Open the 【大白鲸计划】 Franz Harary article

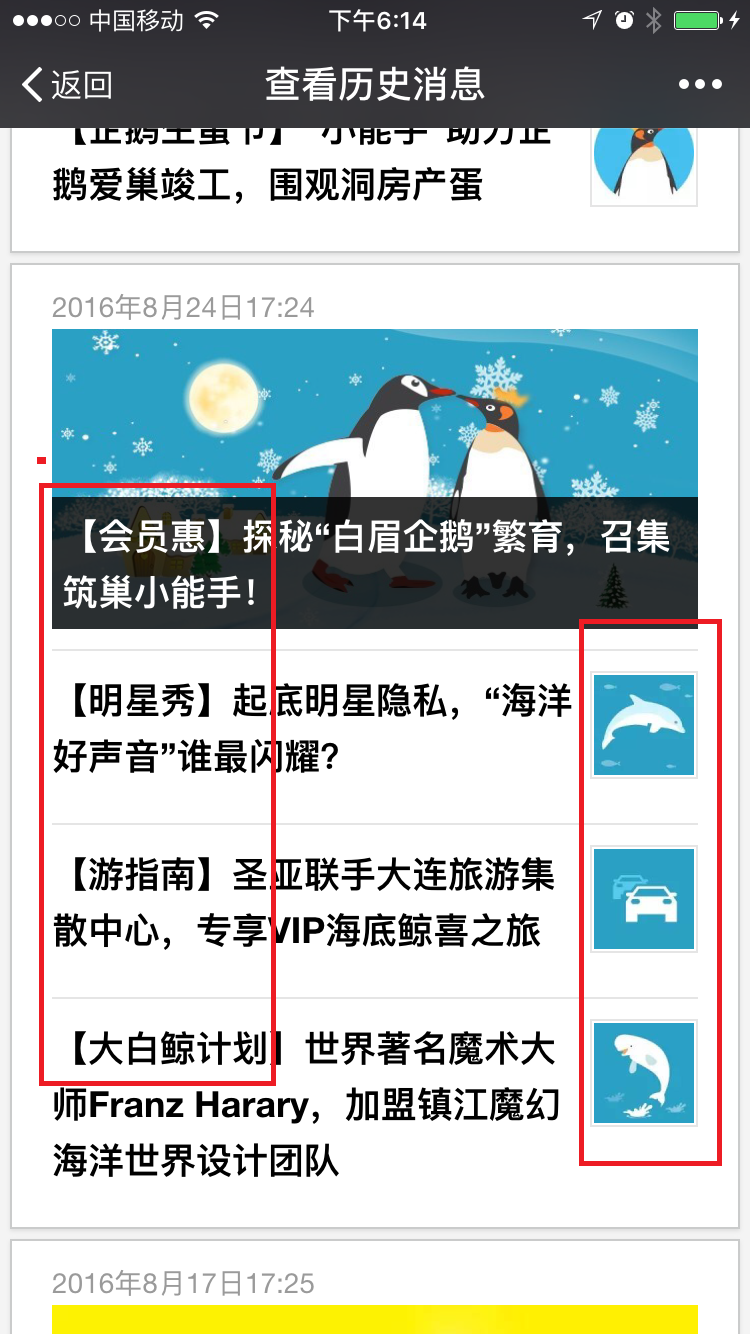pos(310,1106)
